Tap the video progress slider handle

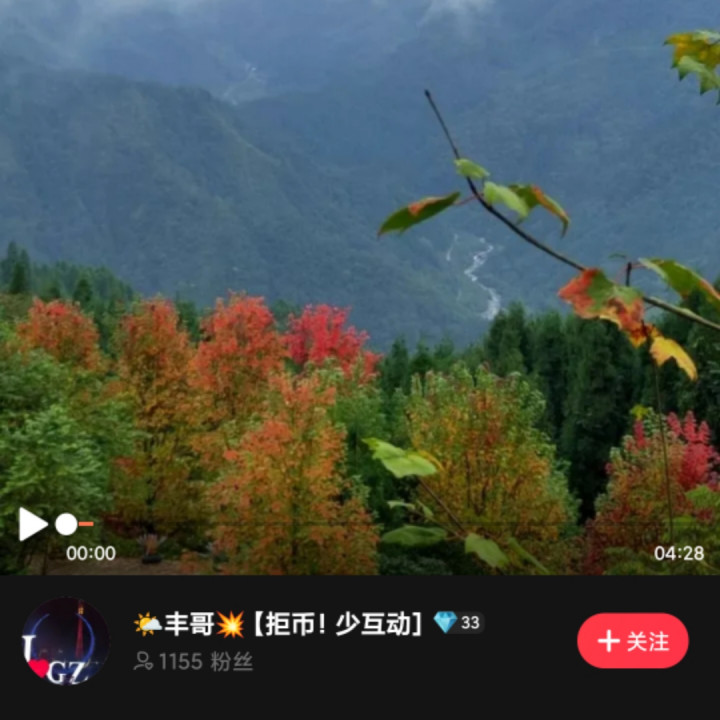click(x=66, y=523)
